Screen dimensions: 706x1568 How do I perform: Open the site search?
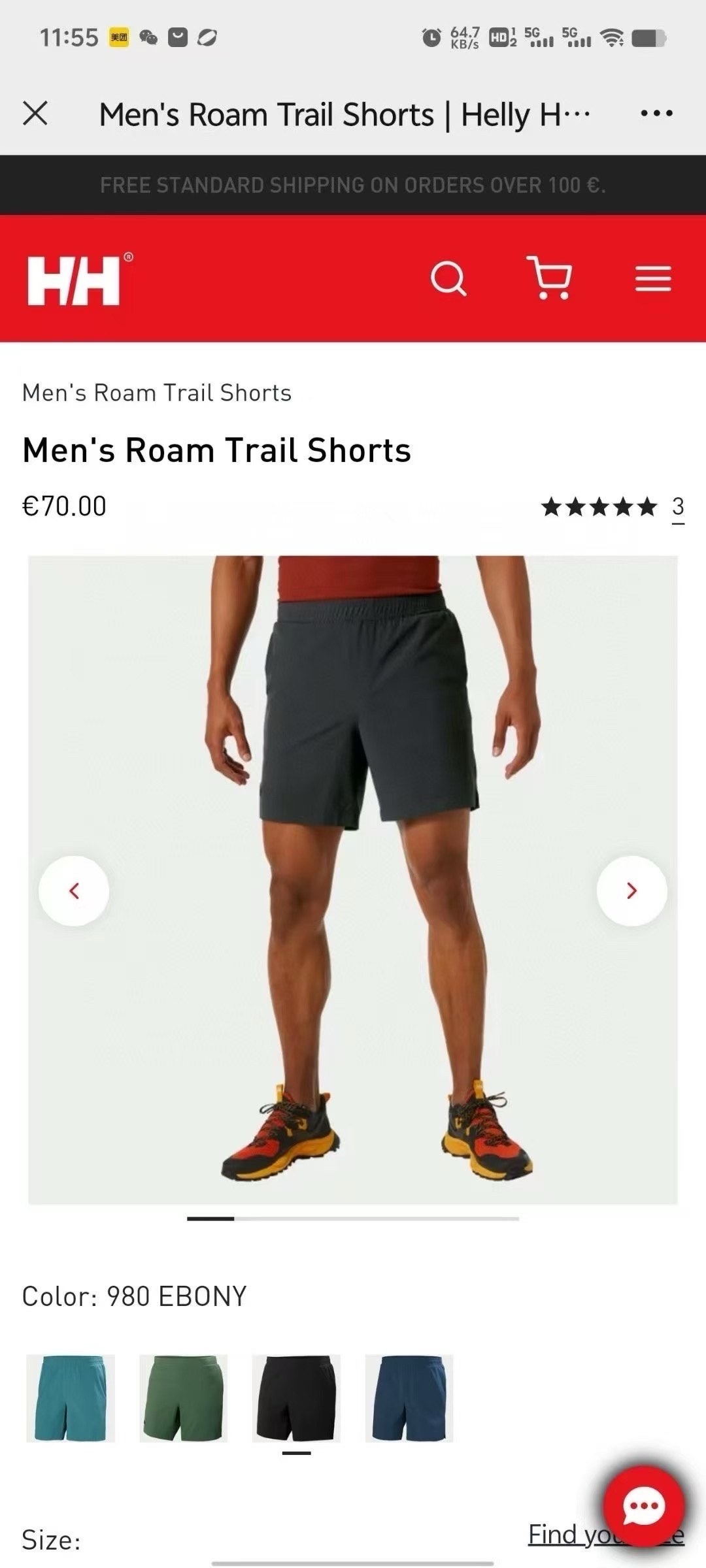448,279
